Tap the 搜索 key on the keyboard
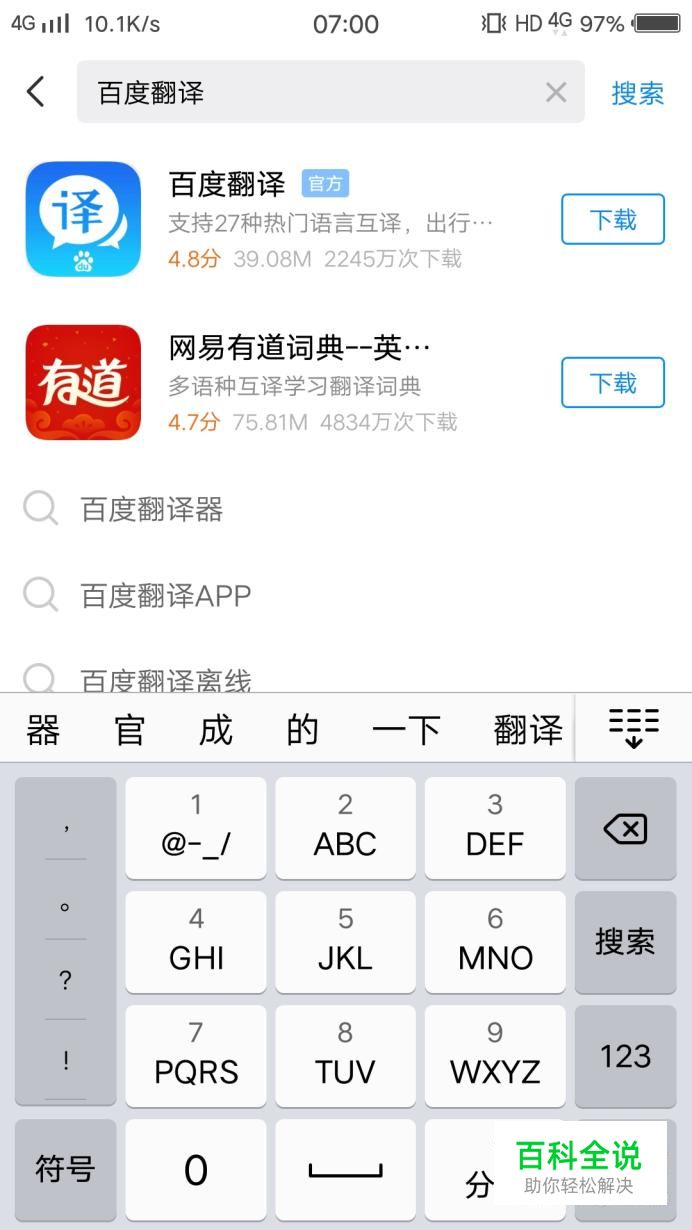Viewport: 692px width, 1230px height. pos(625,942)
